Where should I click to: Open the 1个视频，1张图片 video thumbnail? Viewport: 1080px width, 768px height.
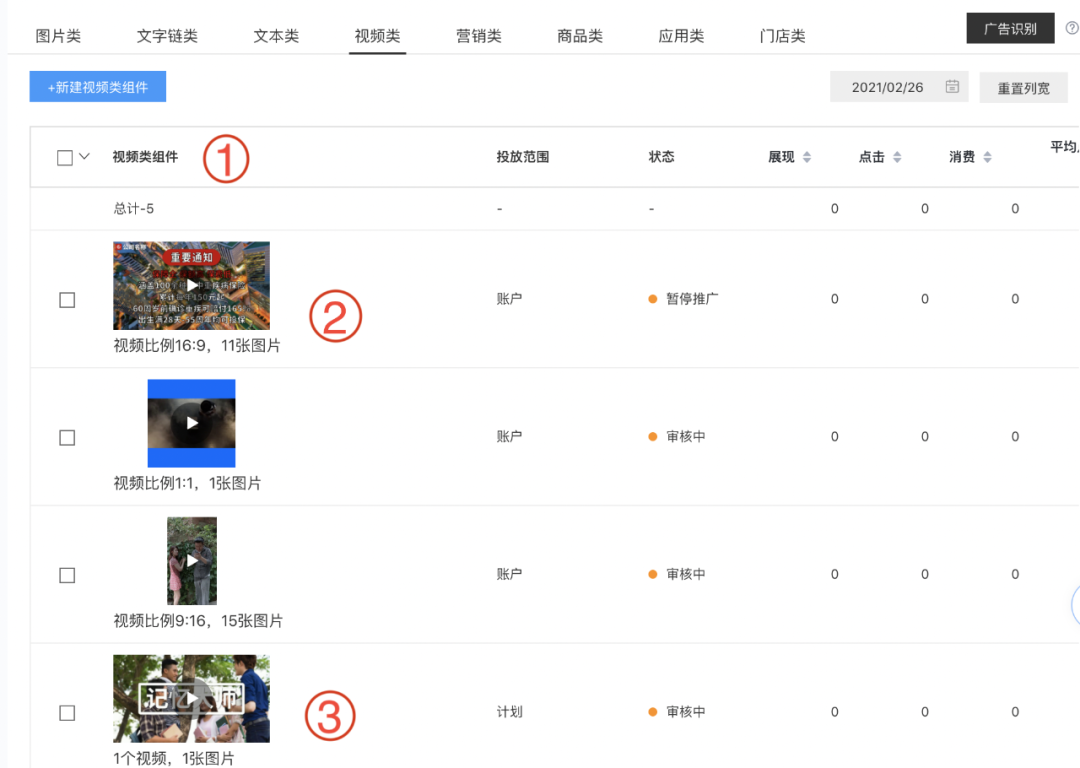tap(191, 698)
